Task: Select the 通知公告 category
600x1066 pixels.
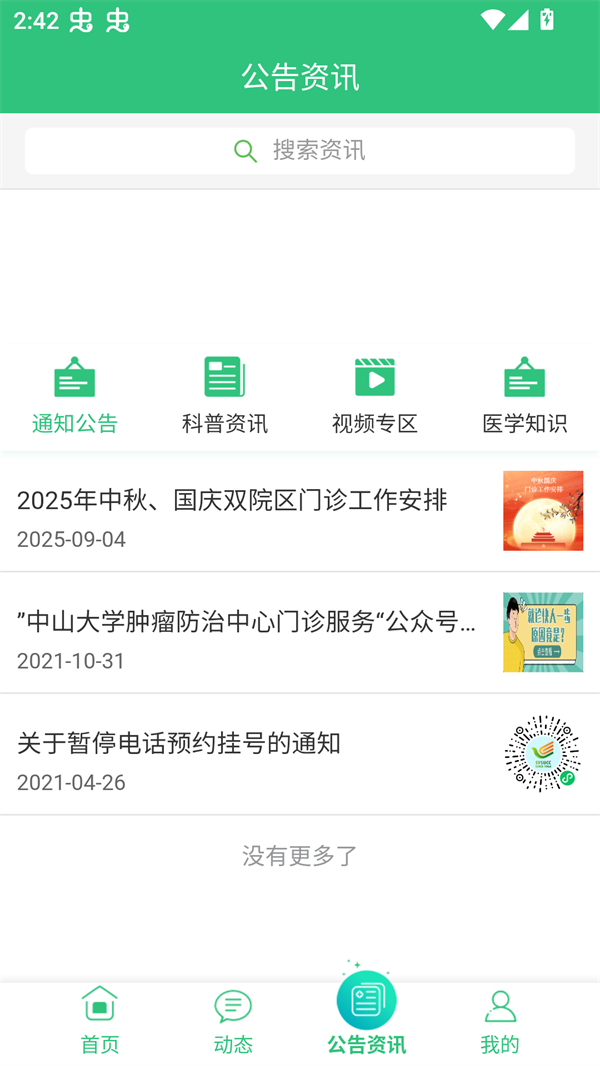Action: tap(75, 396)
